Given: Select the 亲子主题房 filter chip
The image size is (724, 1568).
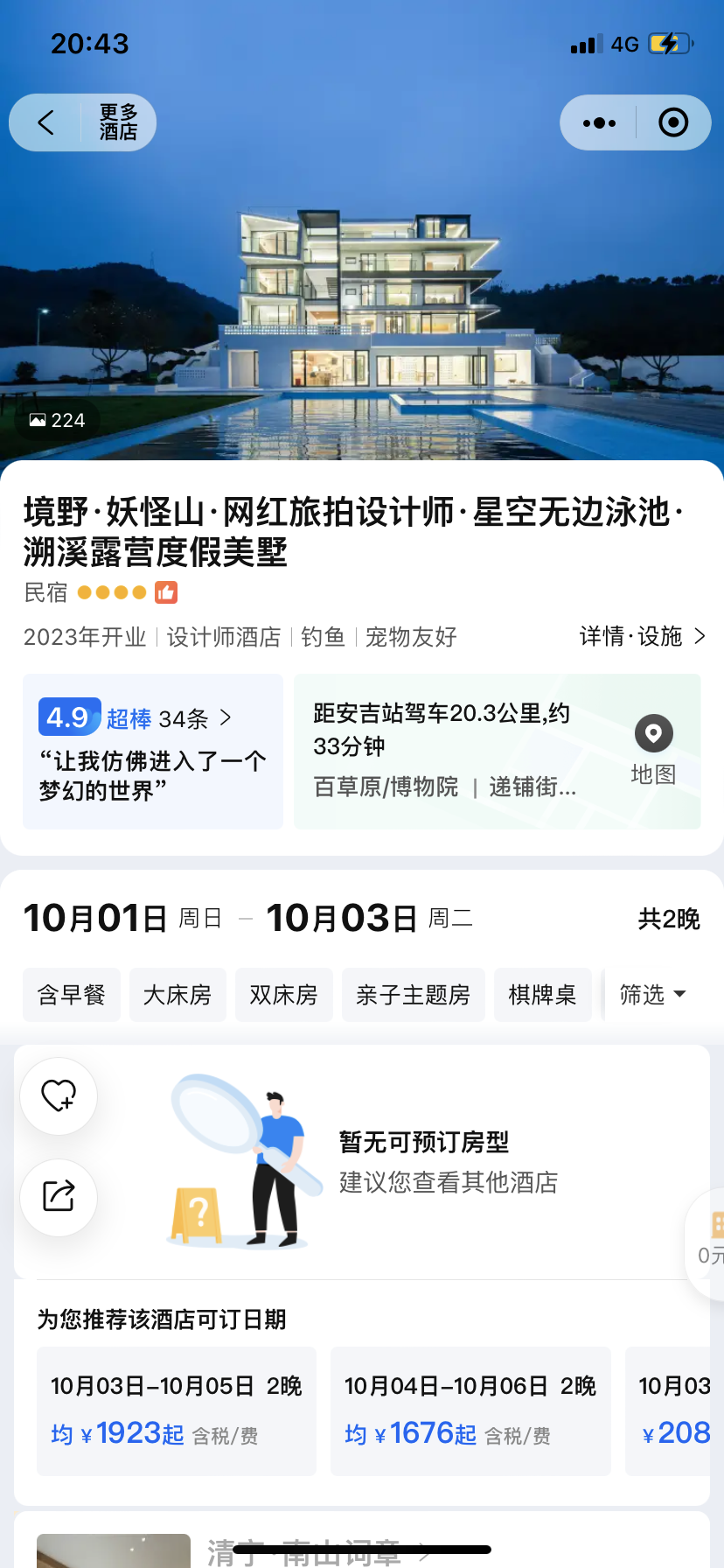Looking at the screenshot, I should [x=413, y=995].
